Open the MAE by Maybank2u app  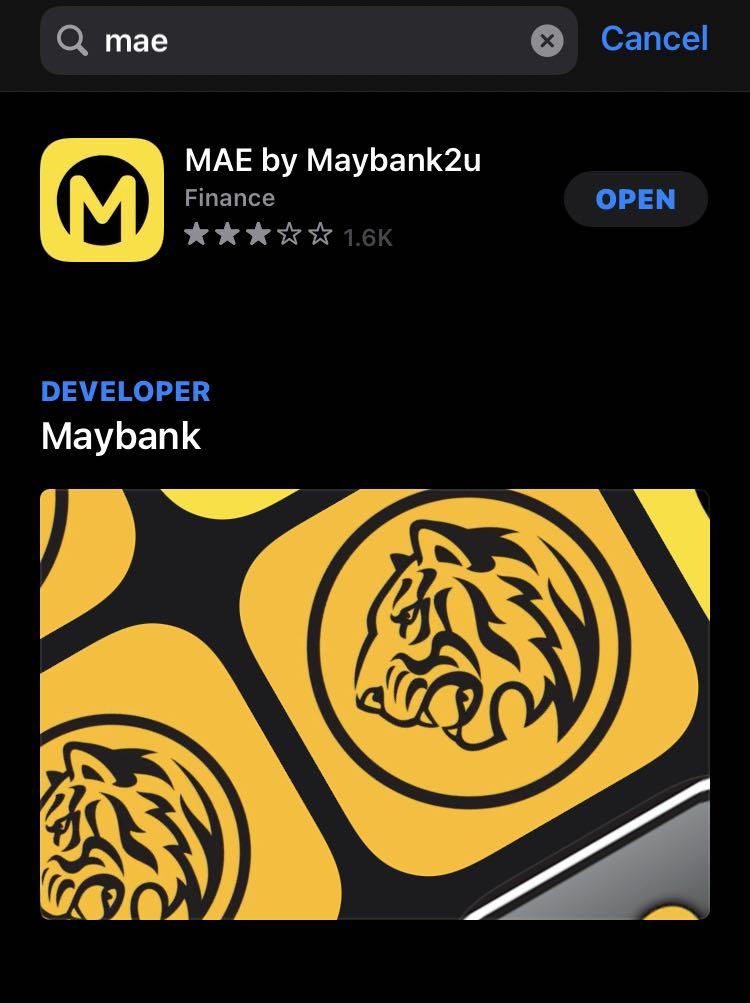tap(635, 199)
